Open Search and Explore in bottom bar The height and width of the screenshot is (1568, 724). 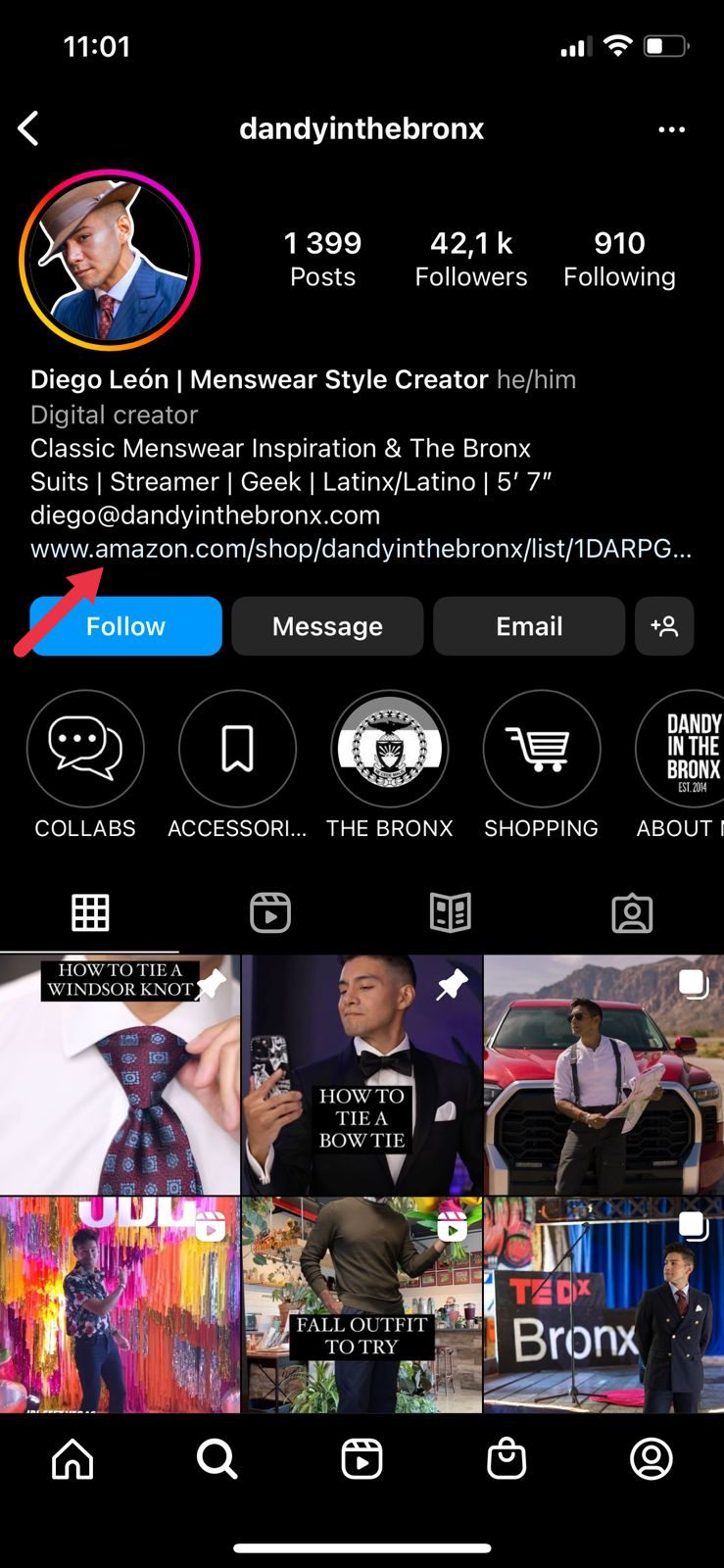217,1459
